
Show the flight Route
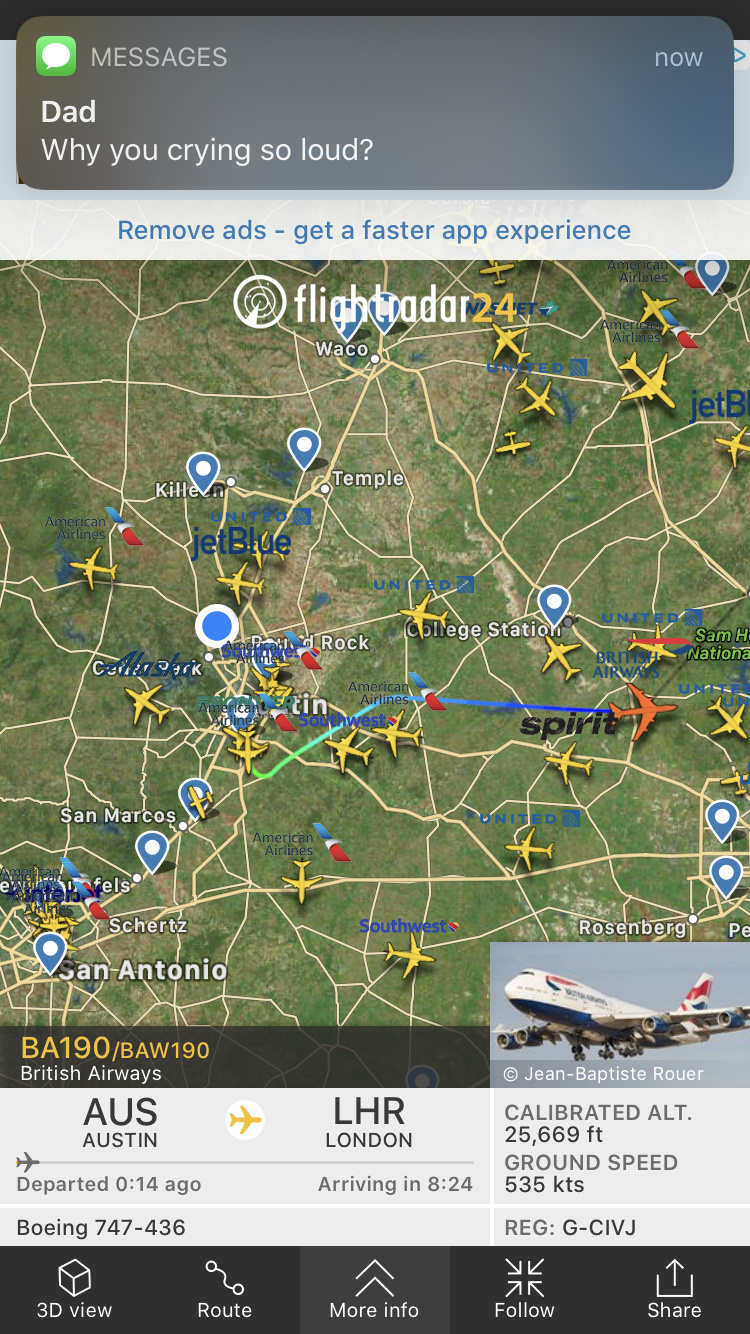tap(224, 1290)
